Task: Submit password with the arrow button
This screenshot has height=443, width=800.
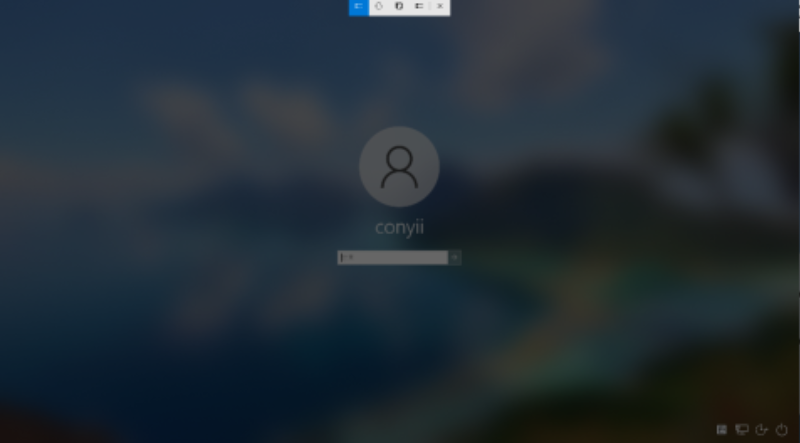Action: point(455,257)
